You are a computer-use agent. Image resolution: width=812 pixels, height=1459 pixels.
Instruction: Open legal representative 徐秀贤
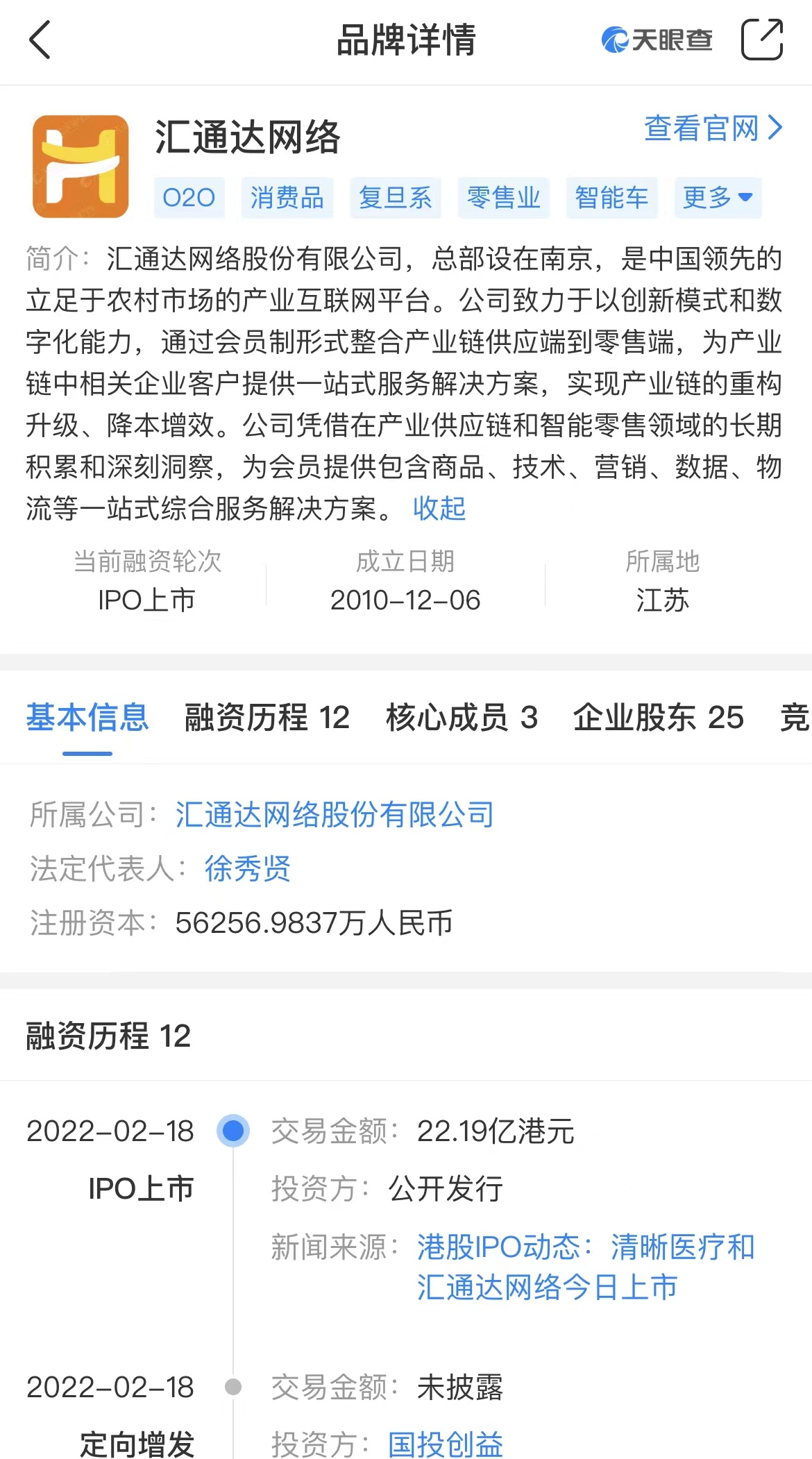[x=247, y=868]
